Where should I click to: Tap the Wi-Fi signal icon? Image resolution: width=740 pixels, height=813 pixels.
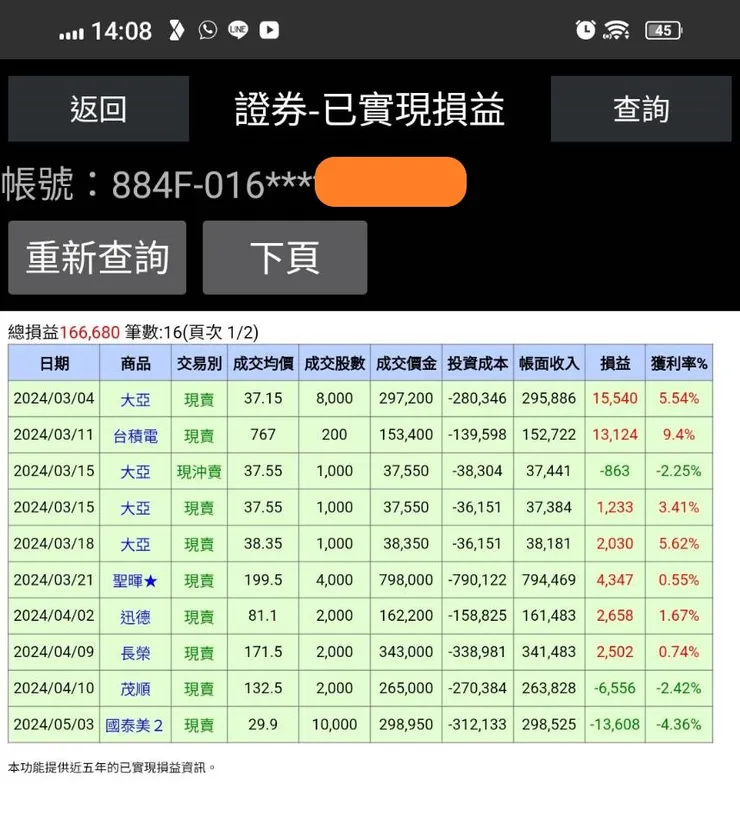click(617, 30)
